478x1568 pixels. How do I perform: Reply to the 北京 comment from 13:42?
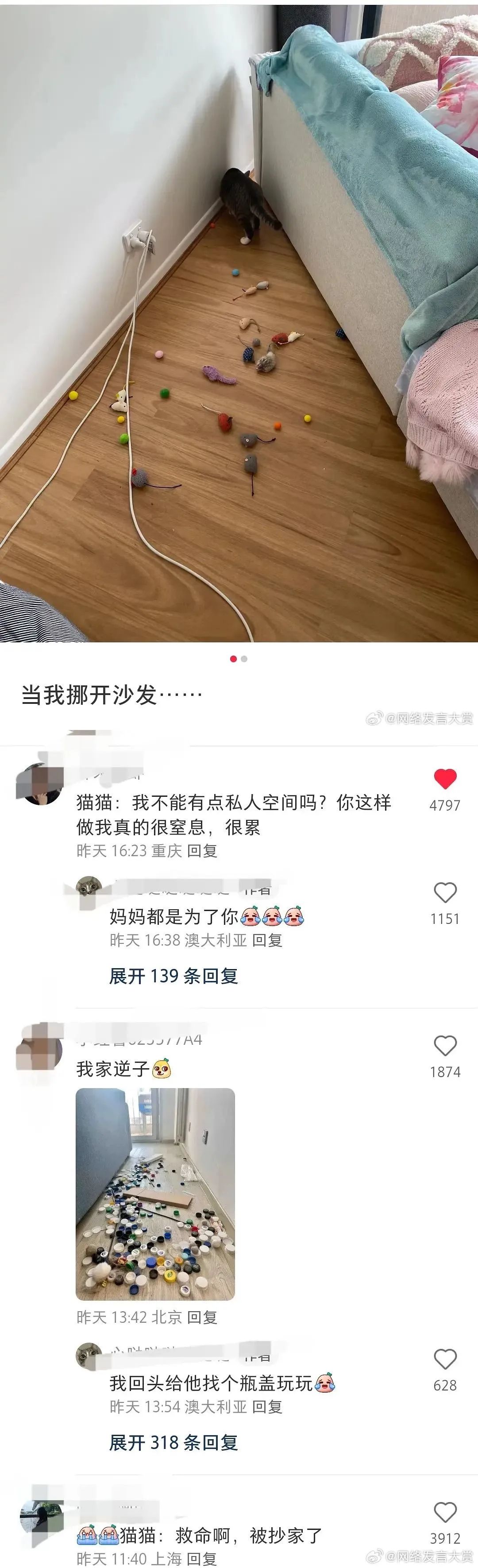(202, 1318)
